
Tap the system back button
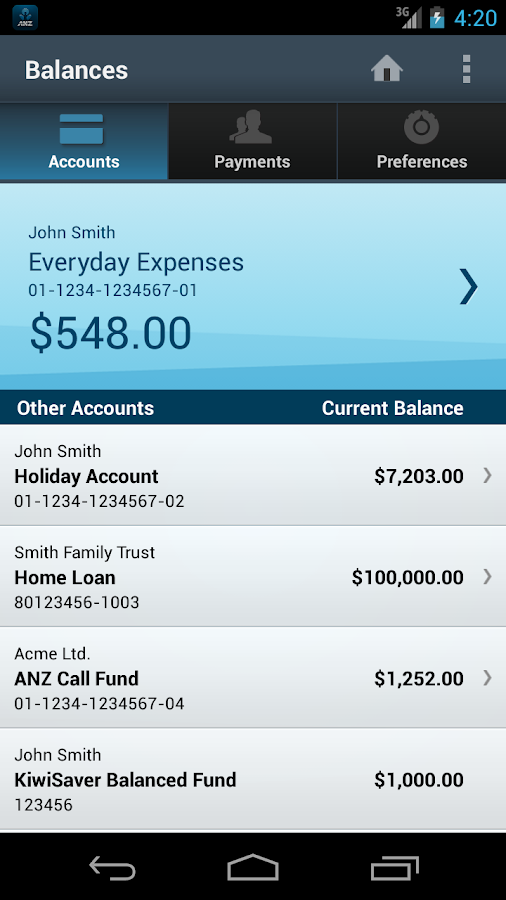[x=112, y=867]
